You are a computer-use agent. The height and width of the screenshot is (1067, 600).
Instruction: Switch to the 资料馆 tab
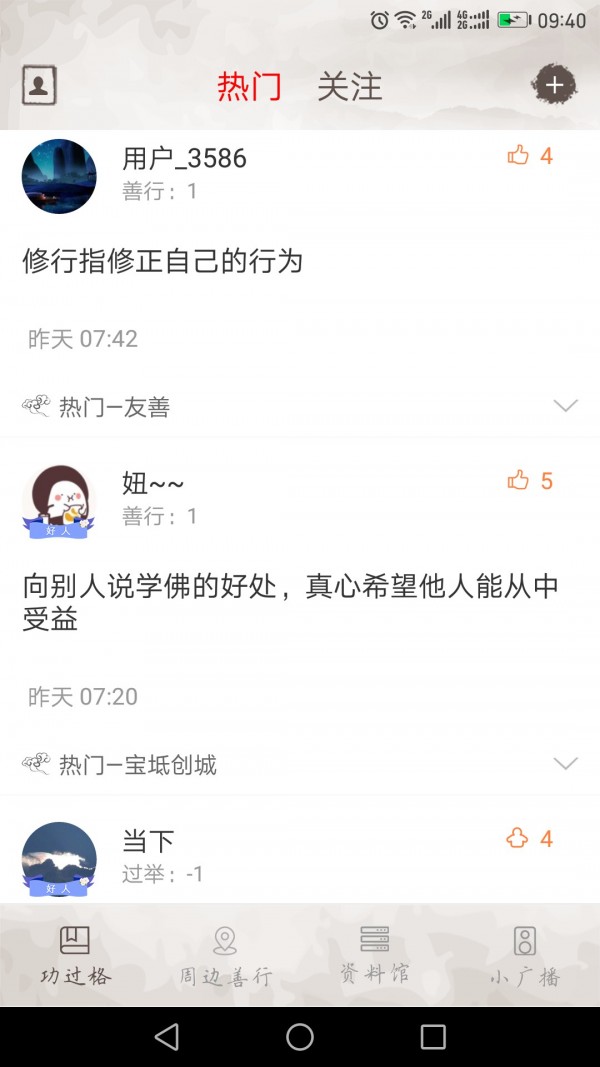pyautogui.click(x=375, y=955)
